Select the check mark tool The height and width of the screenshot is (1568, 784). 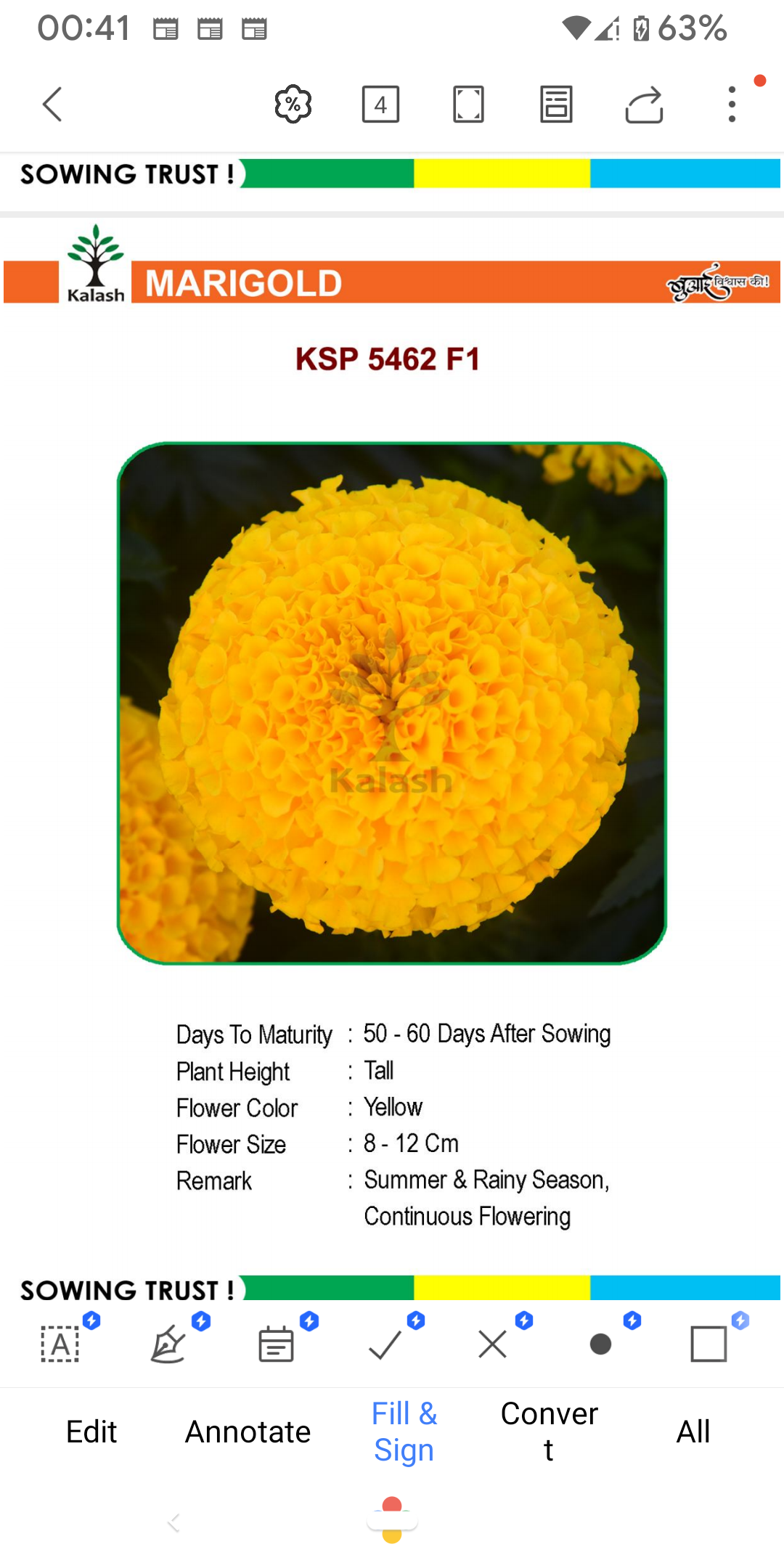point(385,1344)
